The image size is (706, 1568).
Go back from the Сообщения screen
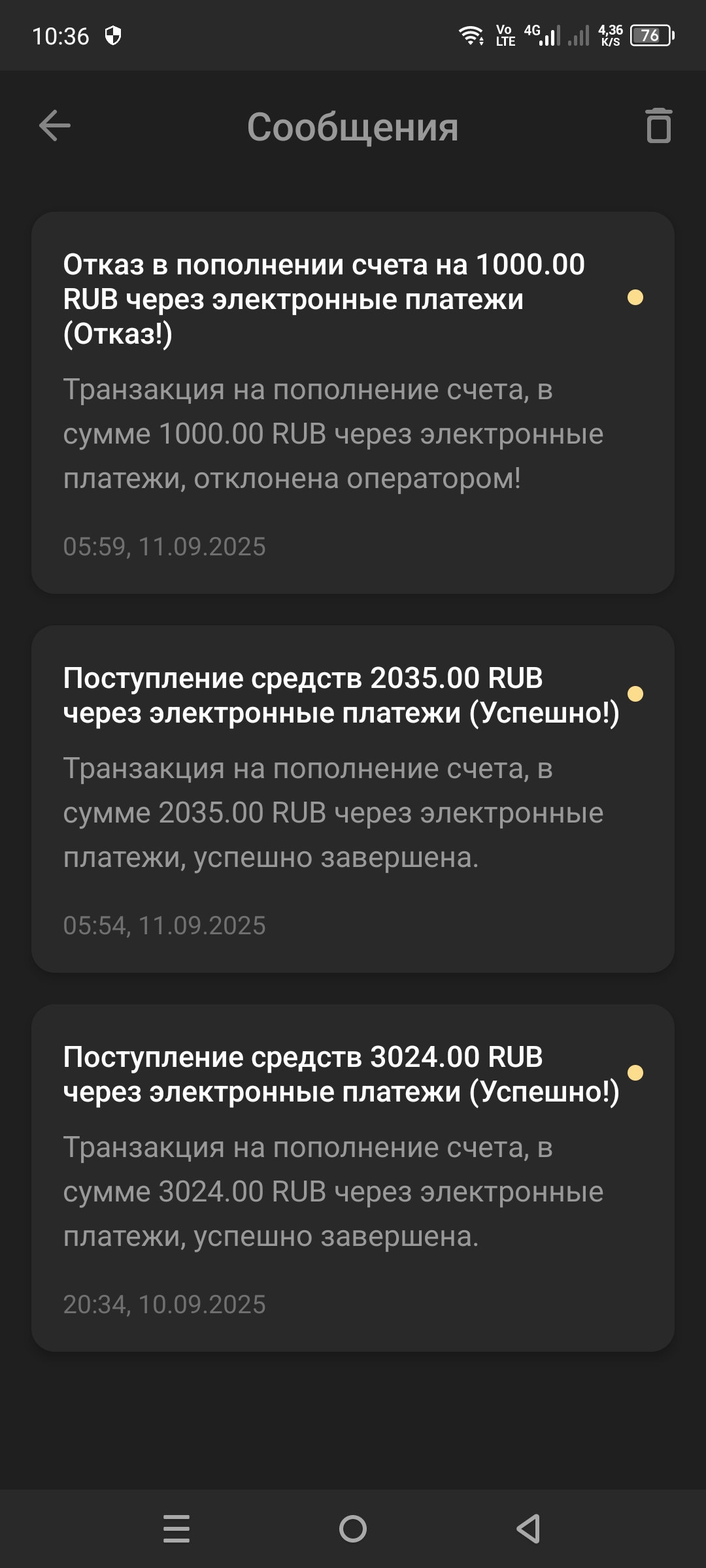[55, 125]
